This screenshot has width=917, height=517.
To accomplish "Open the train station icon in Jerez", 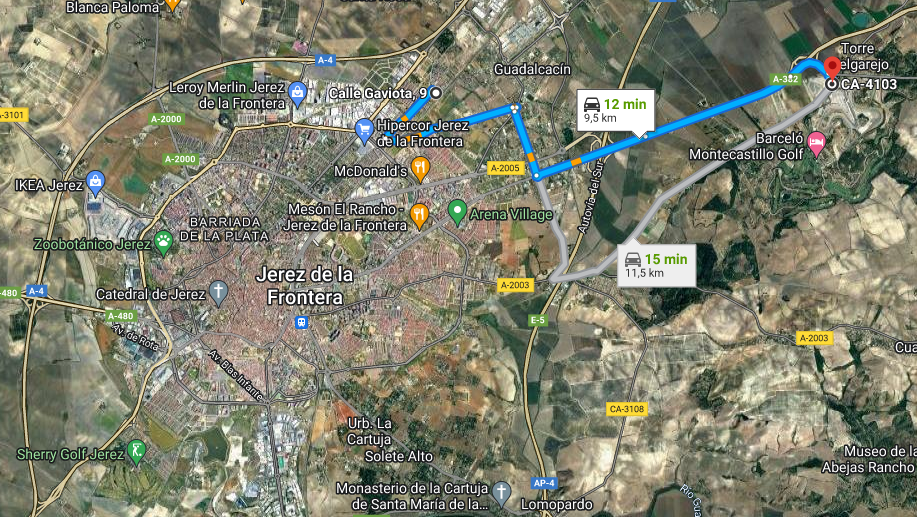I will click(302, 322).
